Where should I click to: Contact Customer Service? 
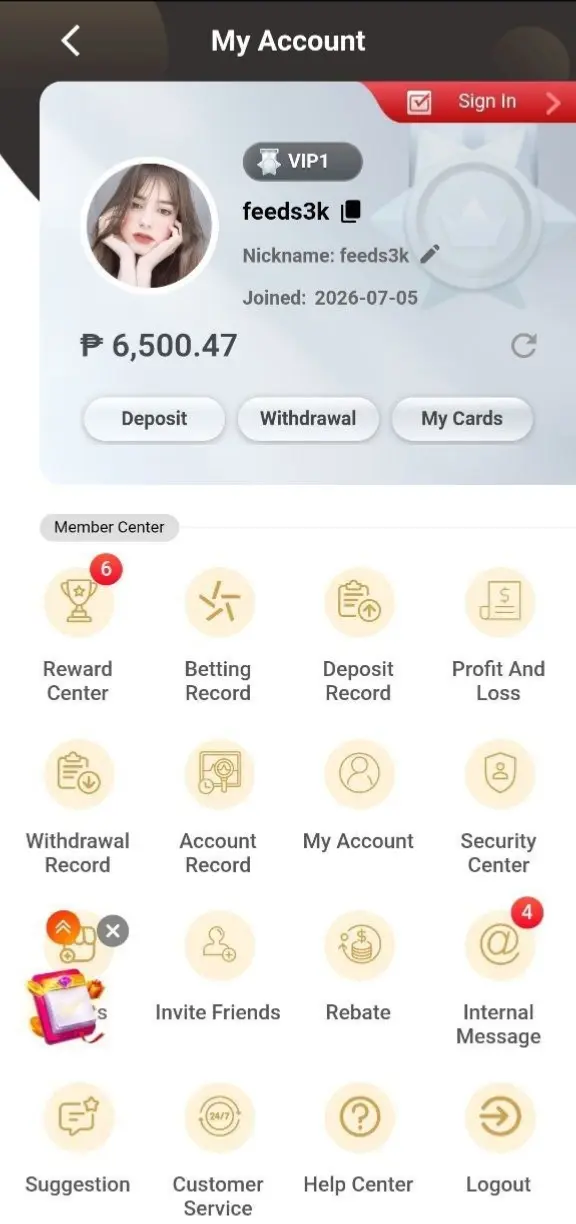[x=218, y=1150]
